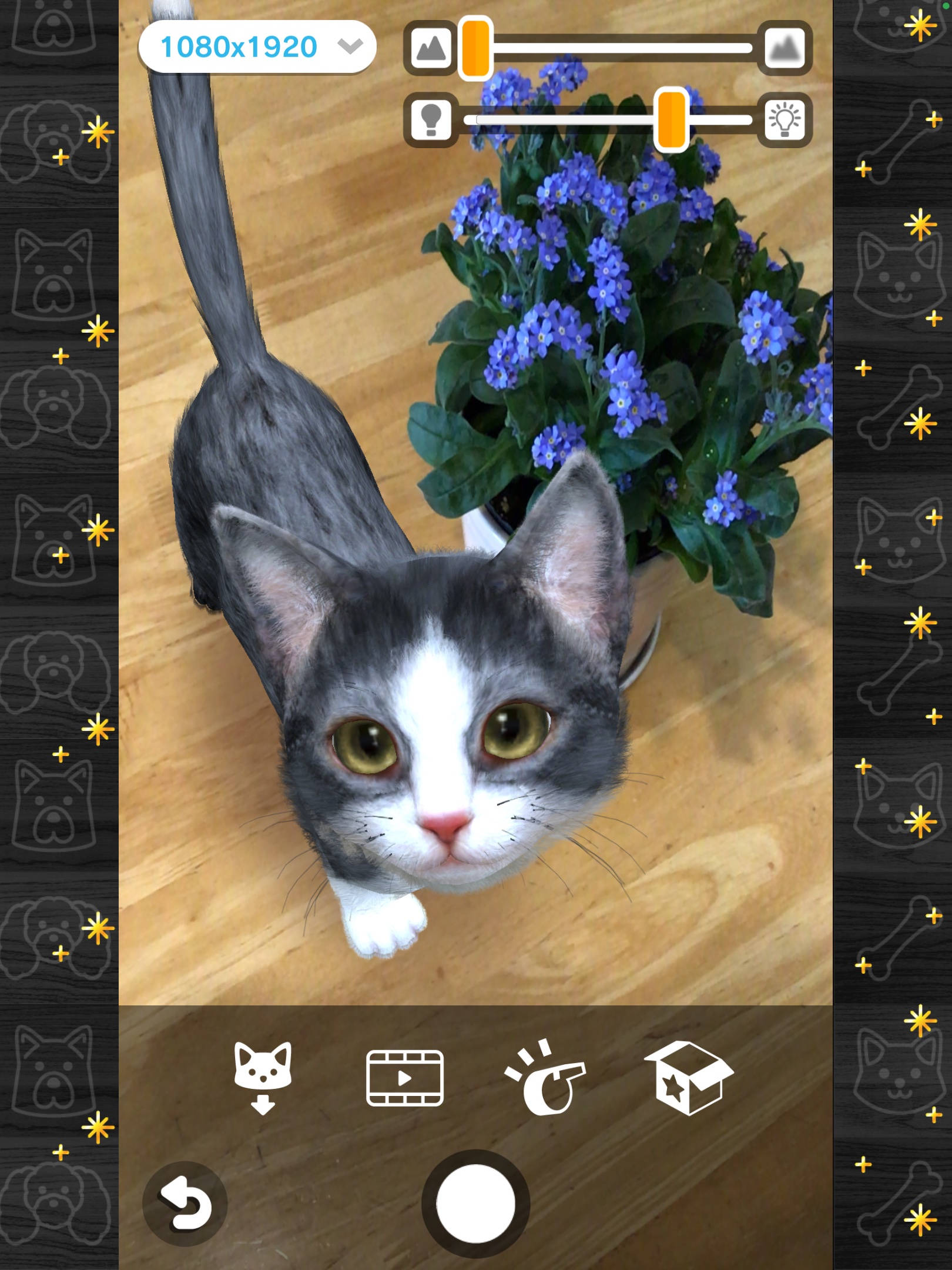Blow the whistle to call the cat

click(547, 1078)
